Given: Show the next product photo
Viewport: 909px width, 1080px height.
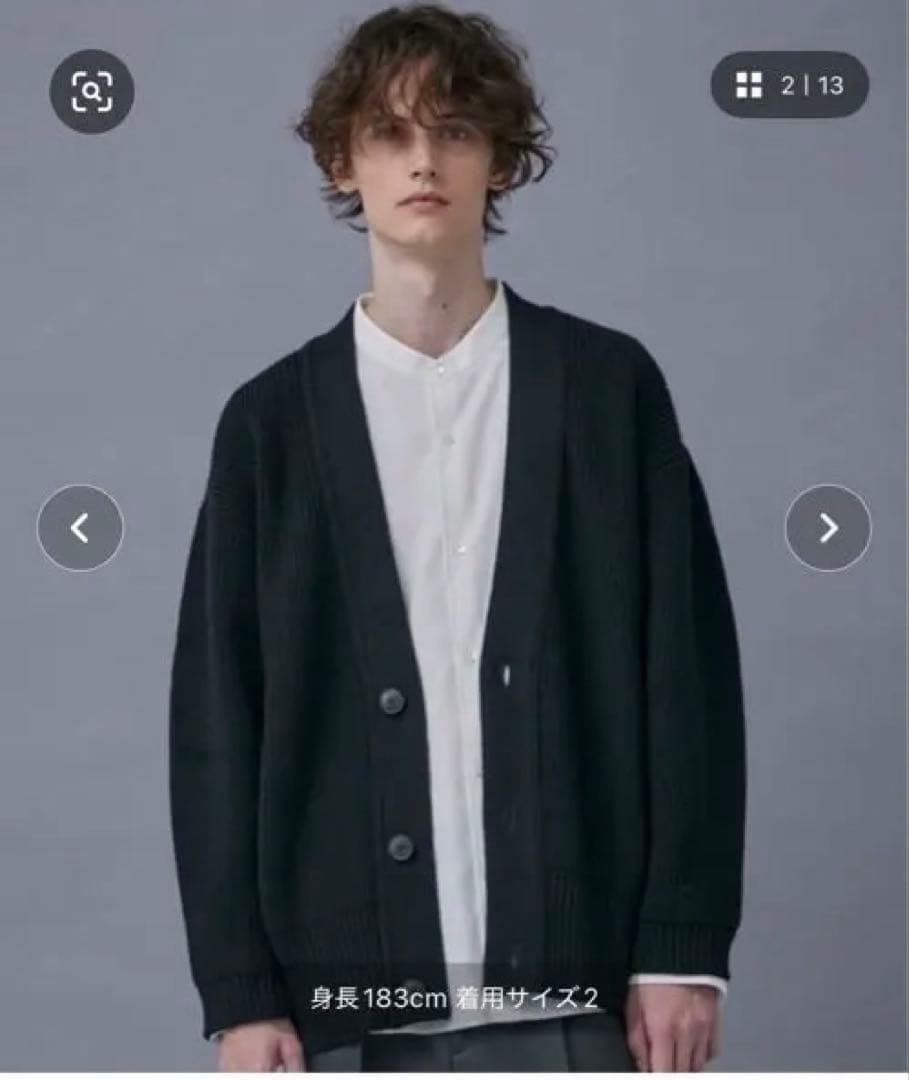Looking at the screenshot, I should click(827, 528).
